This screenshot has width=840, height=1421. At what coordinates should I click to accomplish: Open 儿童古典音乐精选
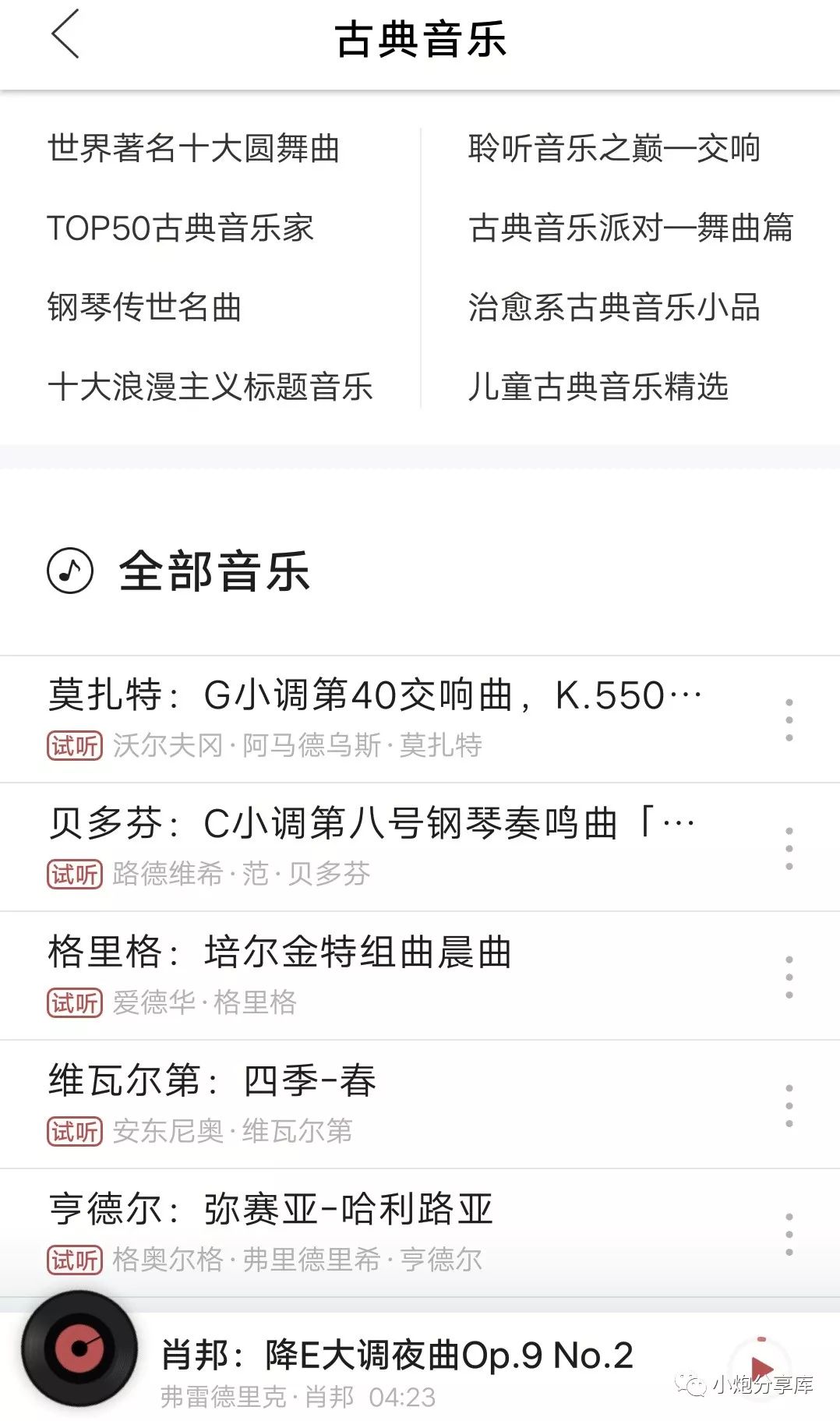pos(598,387)
